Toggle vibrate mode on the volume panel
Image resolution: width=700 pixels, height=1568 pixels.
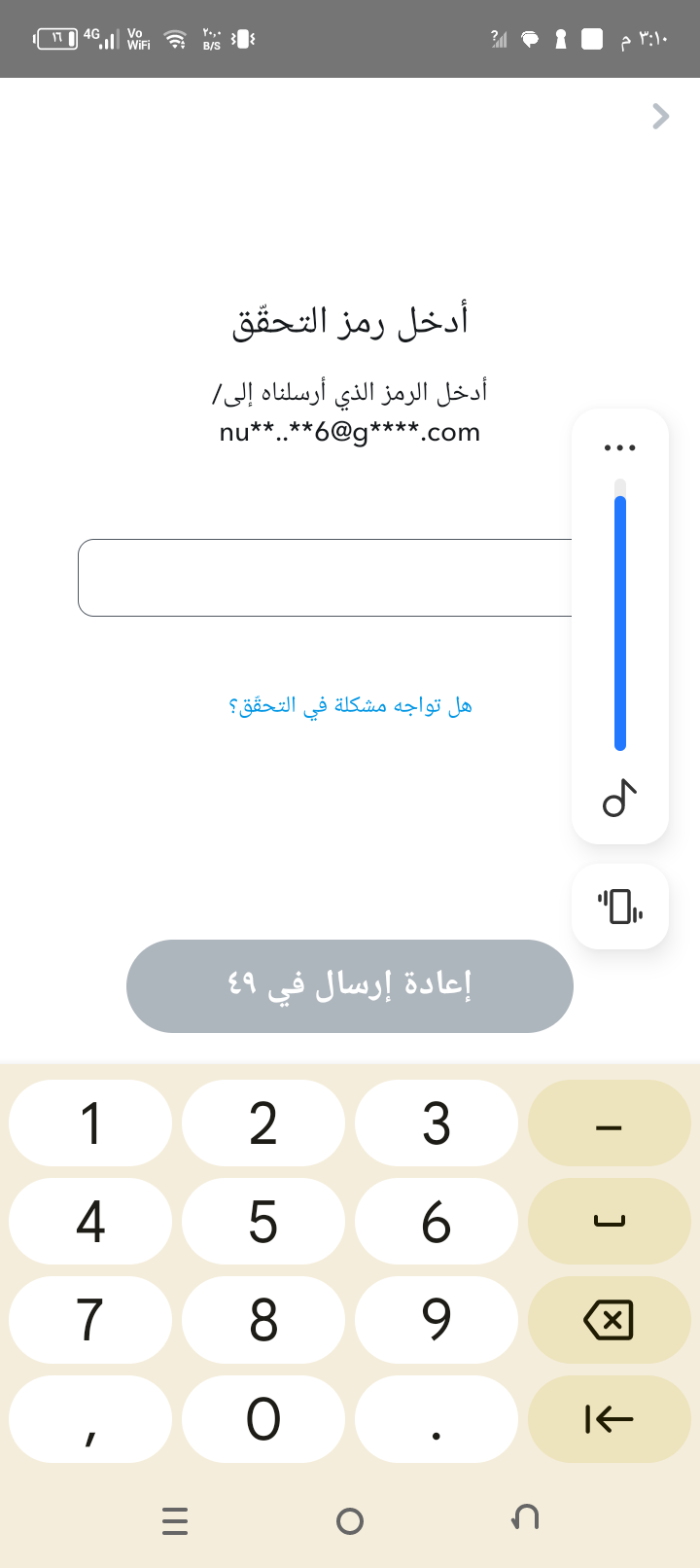coord(620,907)
